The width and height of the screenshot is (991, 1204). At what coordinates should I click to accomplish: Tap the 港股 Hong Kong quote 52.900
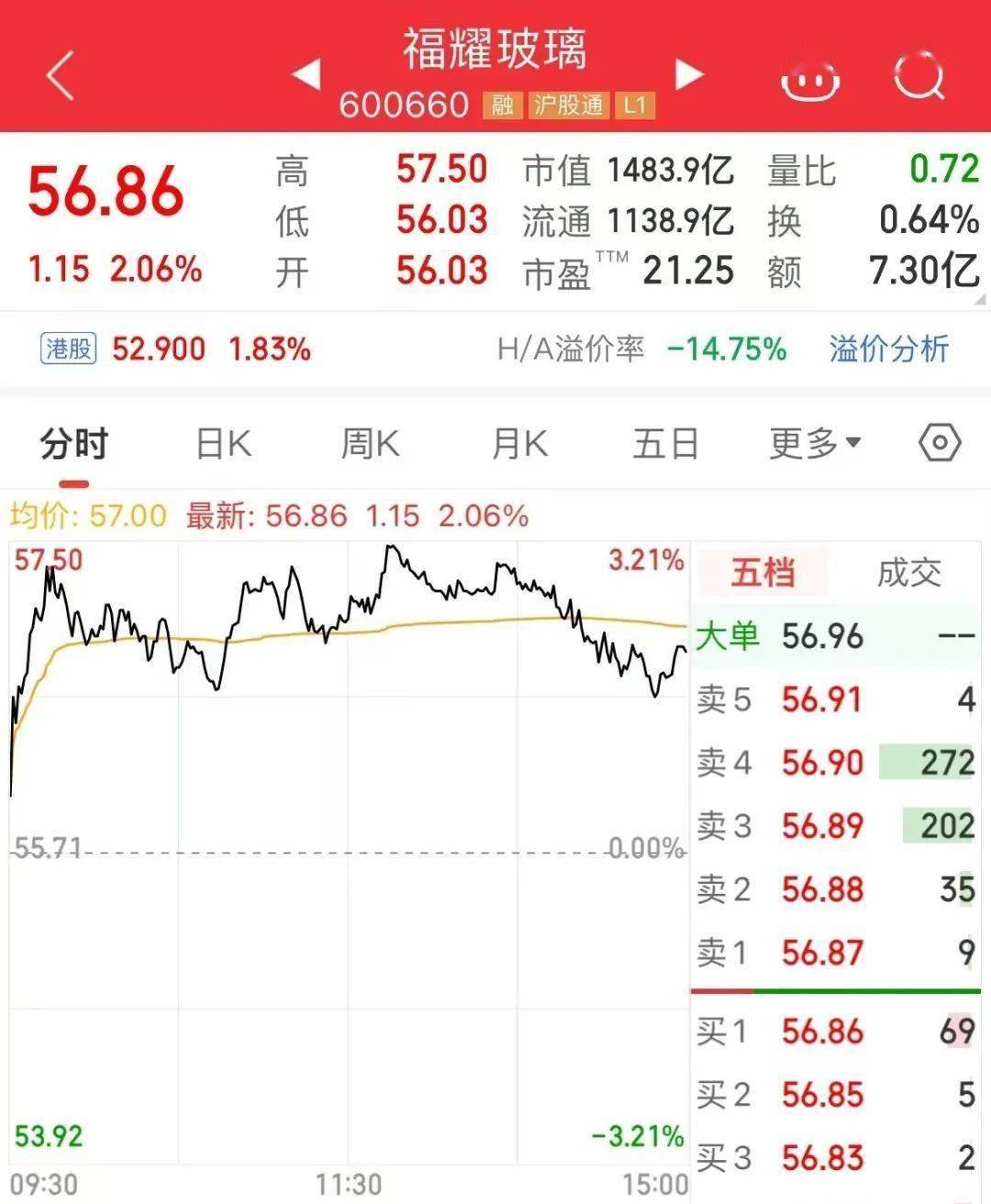click(128, 349)
